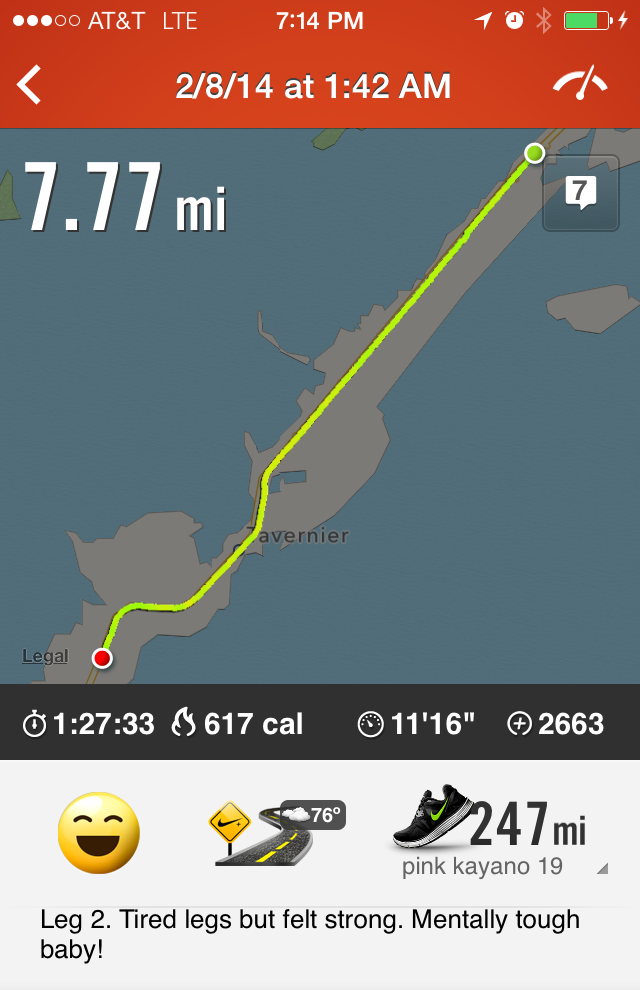The image size is (640, 990).
Task: Go back using the top-left arrow
Action: (30, 85)
